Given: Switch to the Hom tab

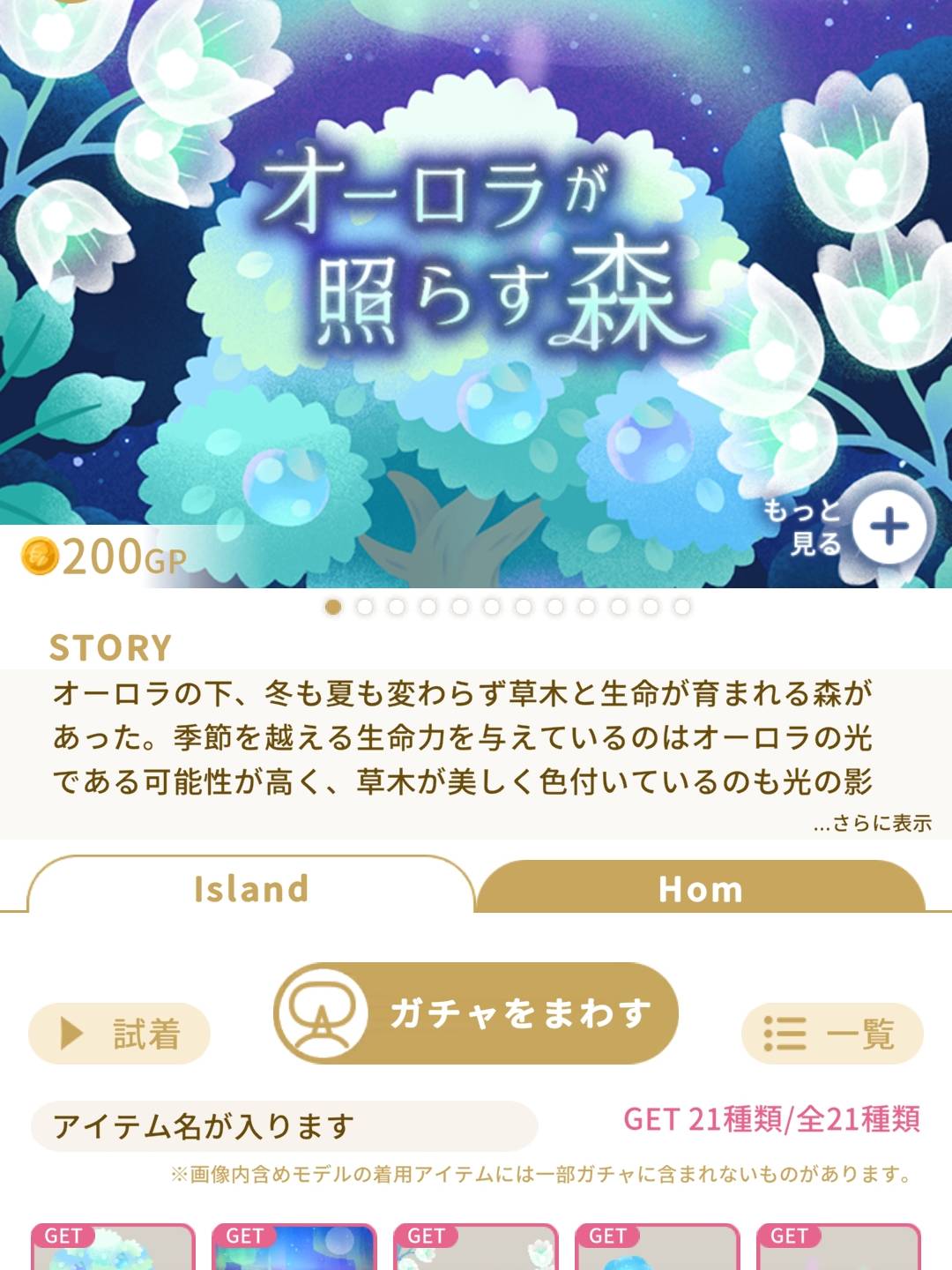Looking at the screenshot, I should tap(701, 888).
